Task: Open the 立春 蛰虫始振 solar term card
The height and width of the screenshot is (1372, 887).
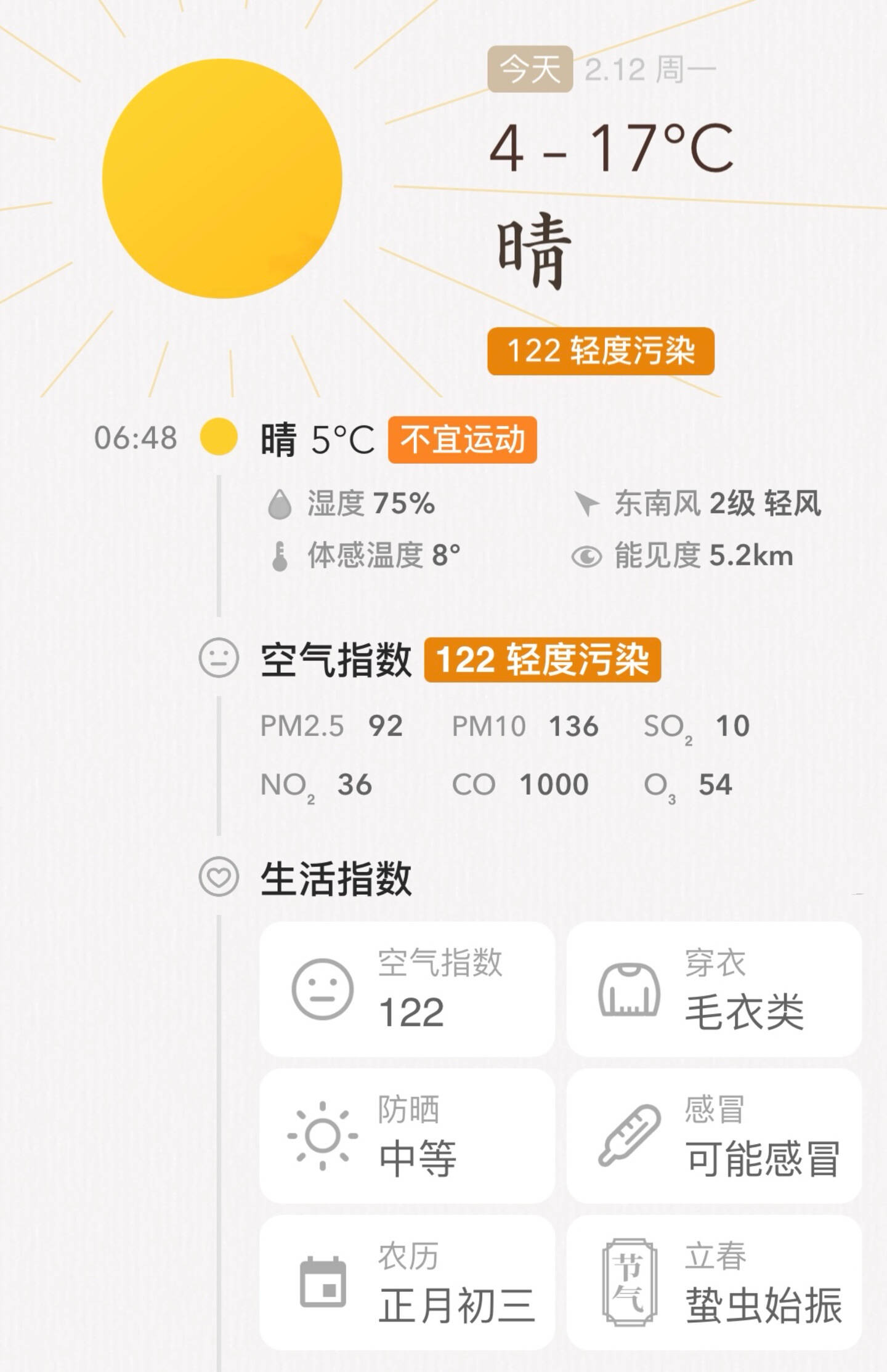Action: (x=713, y=1283)
